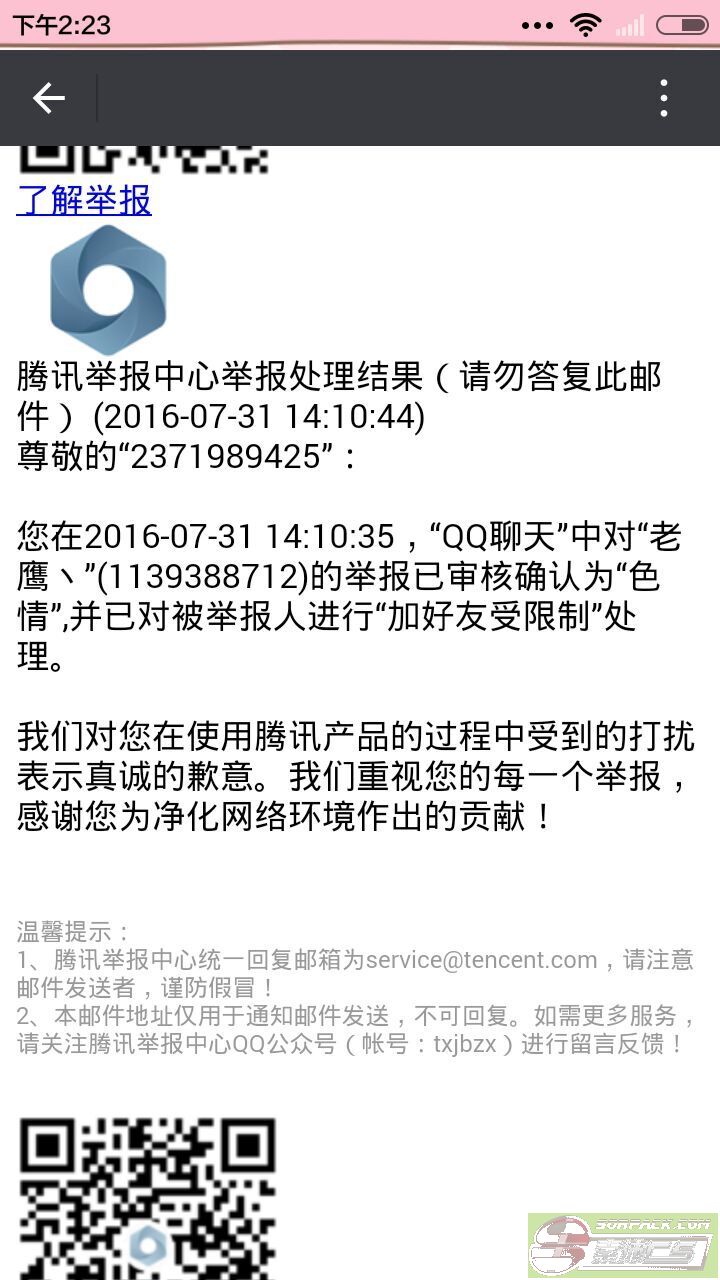
Task: Go back using the arrow icon
Action: click(48, 98)
